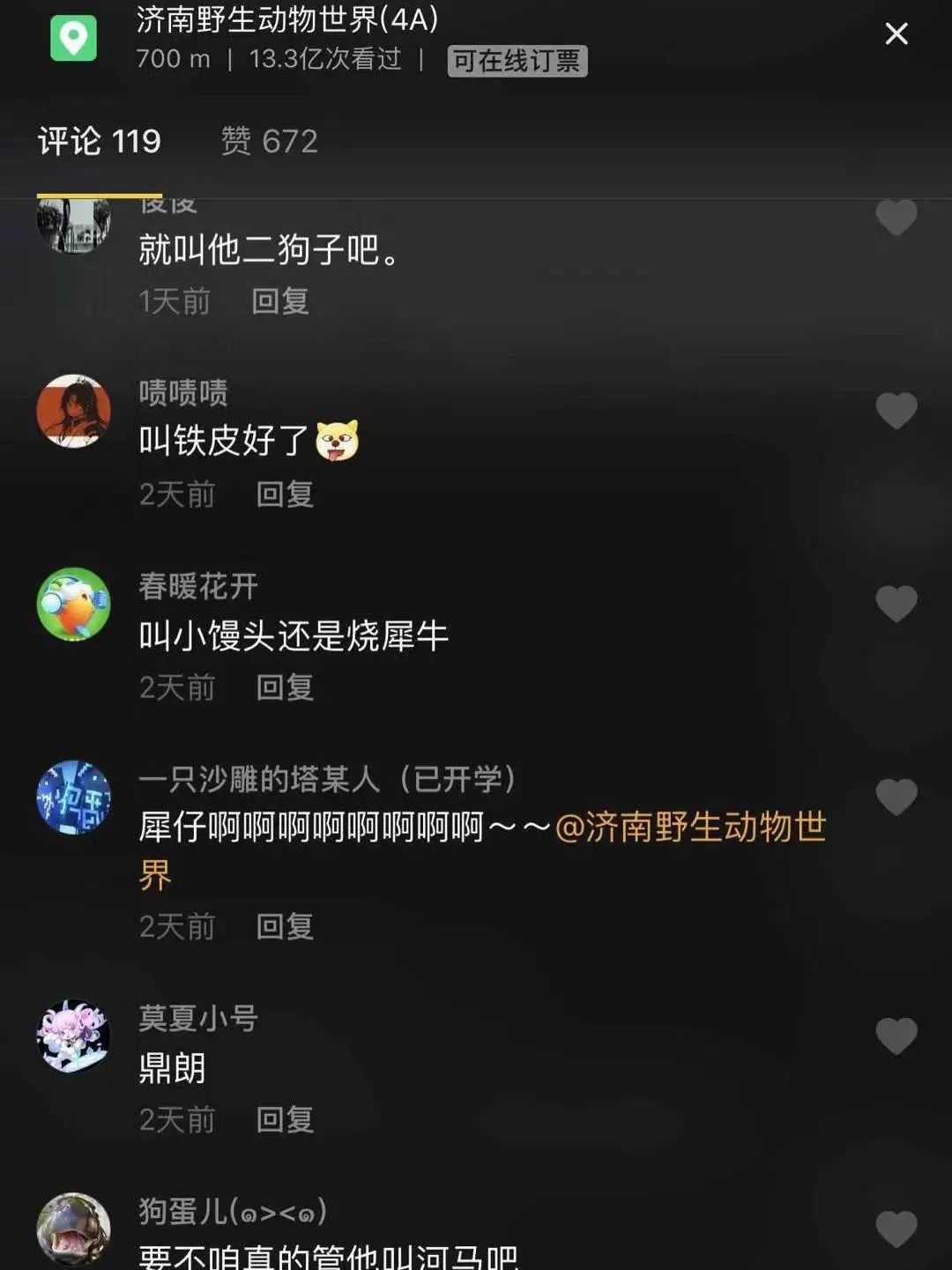Like 啧啧啧's comment 叫铁皮好了

point(896,411)
